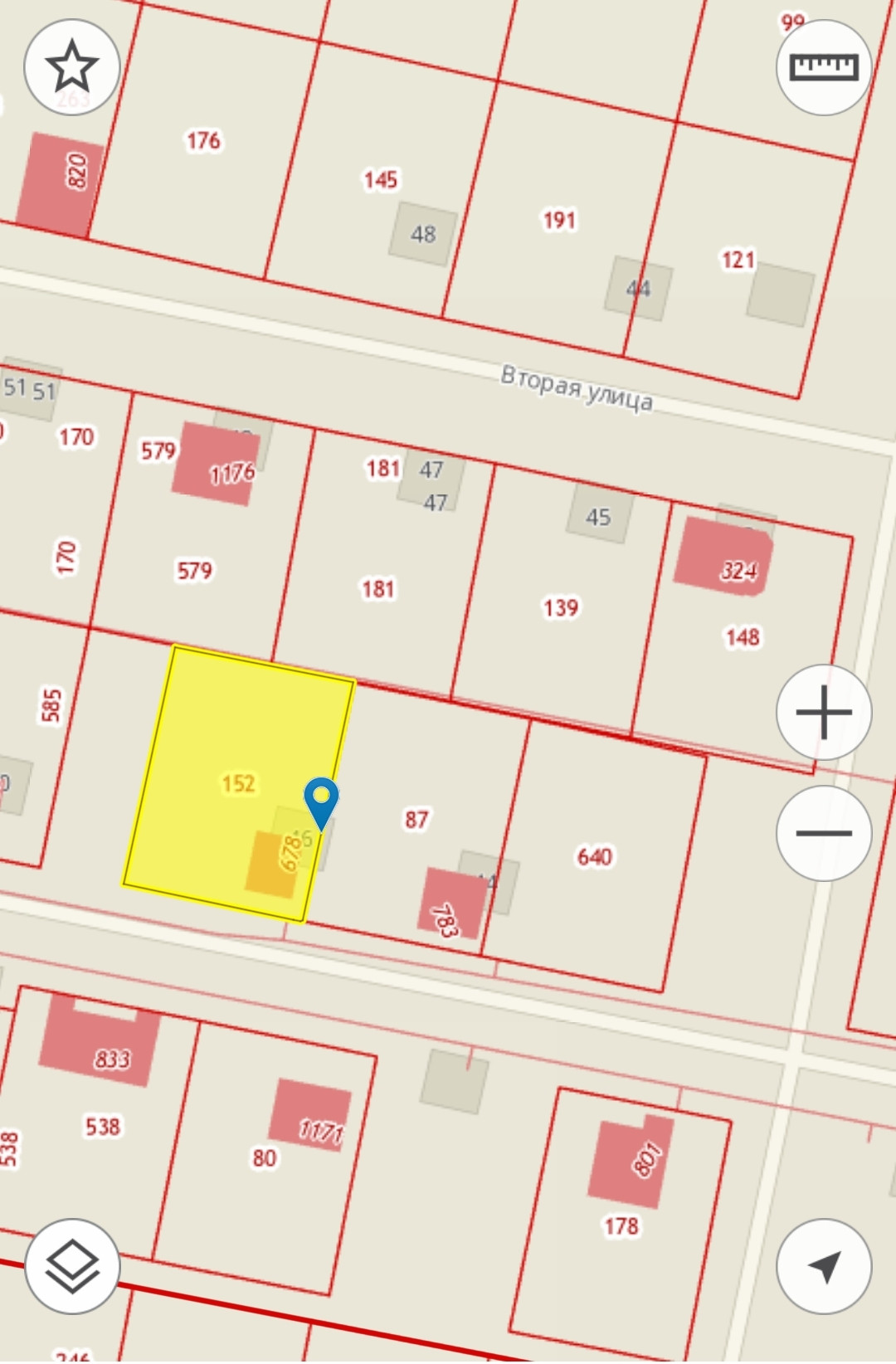Open the map layers selector
Screen dimensions: 896x1364
[x=72, y=1266]
